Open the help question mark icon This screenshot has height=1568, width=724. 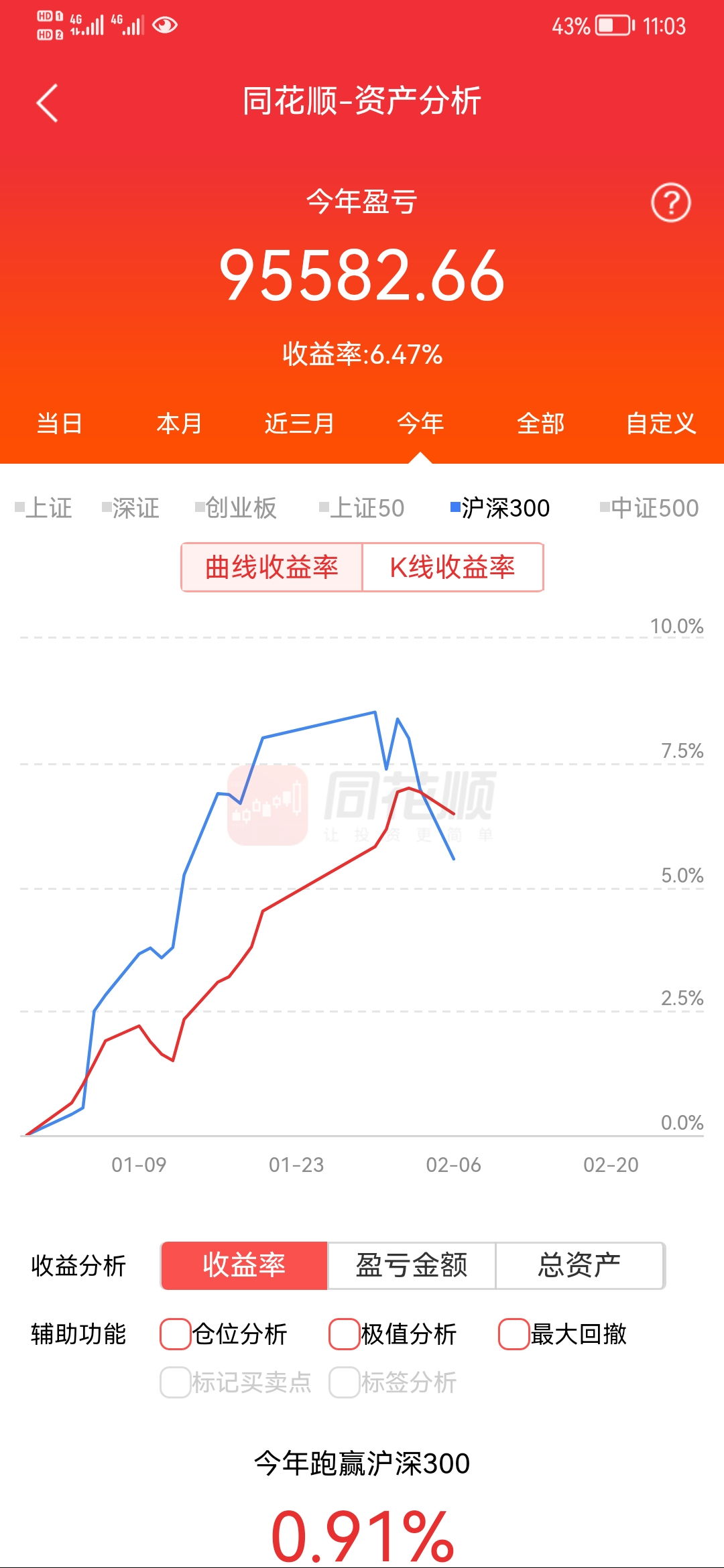click(670, 202)
